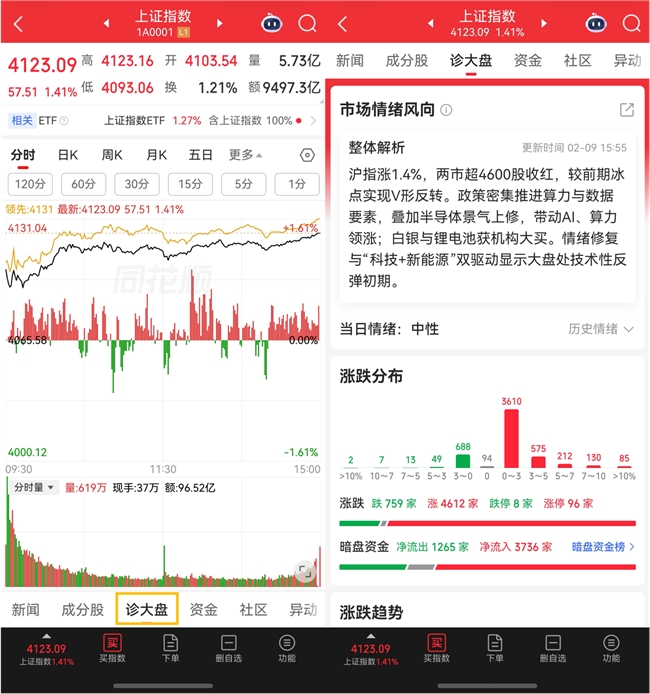Viewport: 650px width, 694px height.
Task: Select the 周K chart tab
Action: click(112, 155)
